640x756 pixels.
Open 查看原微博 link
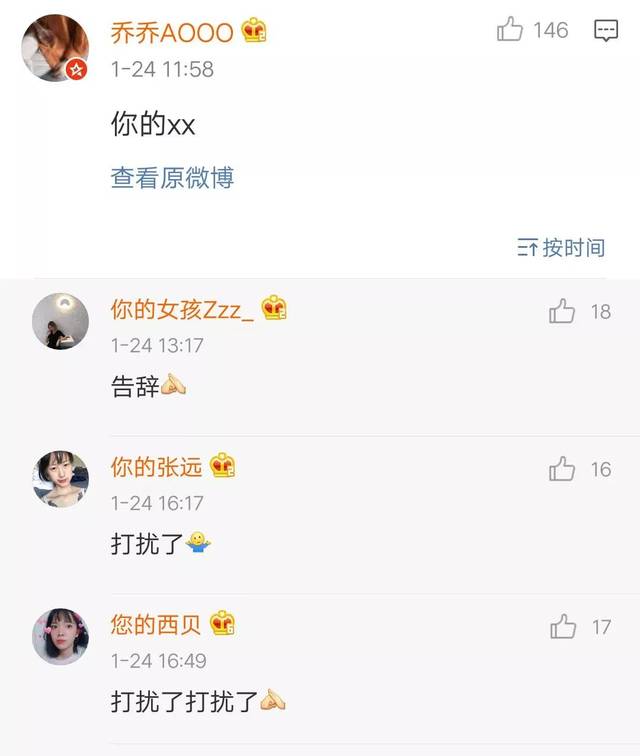pos(172,178)
